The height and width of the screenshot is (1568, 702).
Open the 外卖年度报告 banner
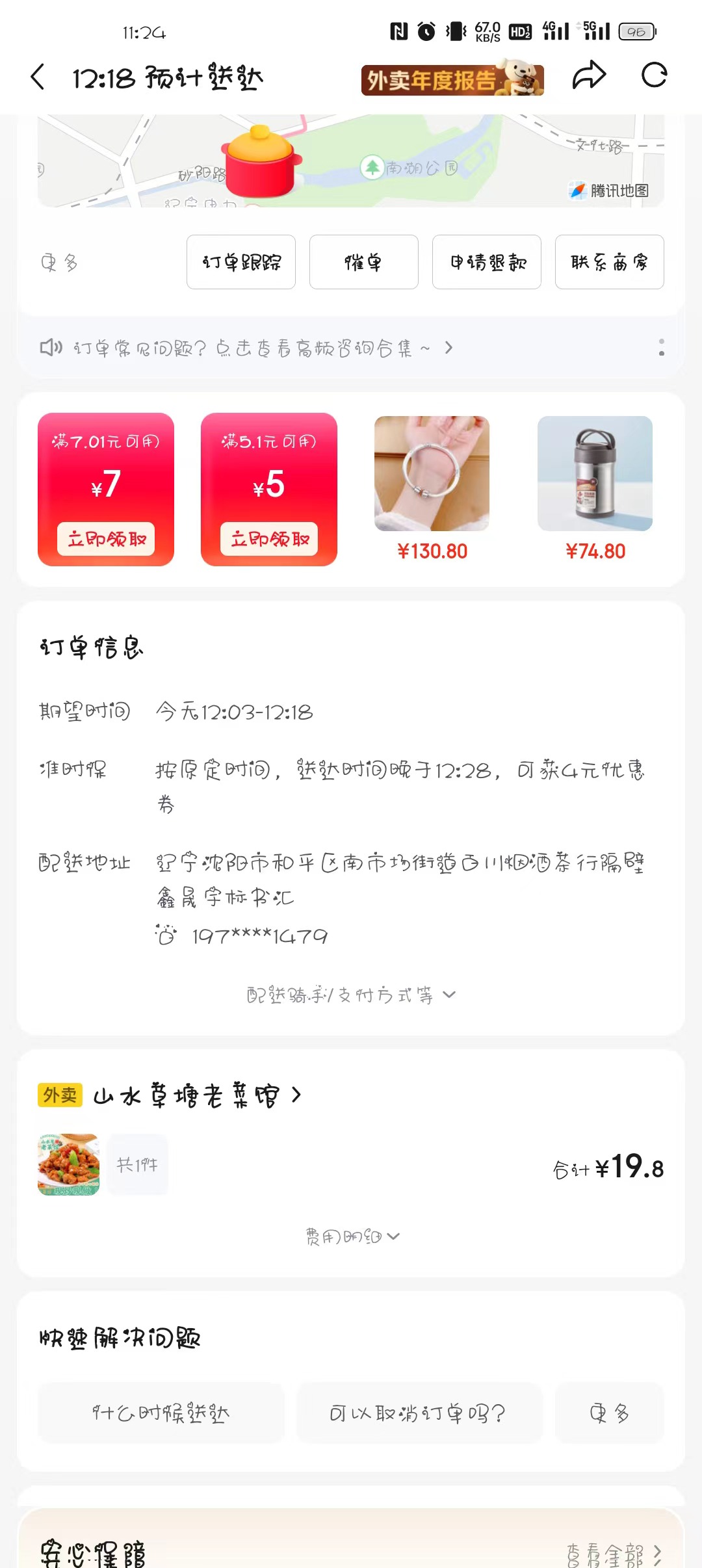[x=452, y=79]
